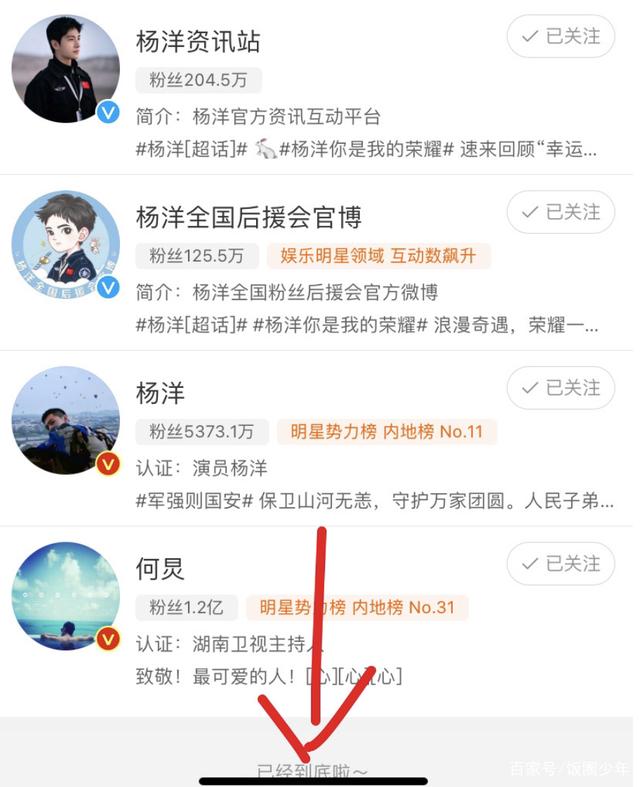Screen dimensions: 640x787
Task: Tap the 已关注 button beside 杨洋
Action: tap(560, 387)
